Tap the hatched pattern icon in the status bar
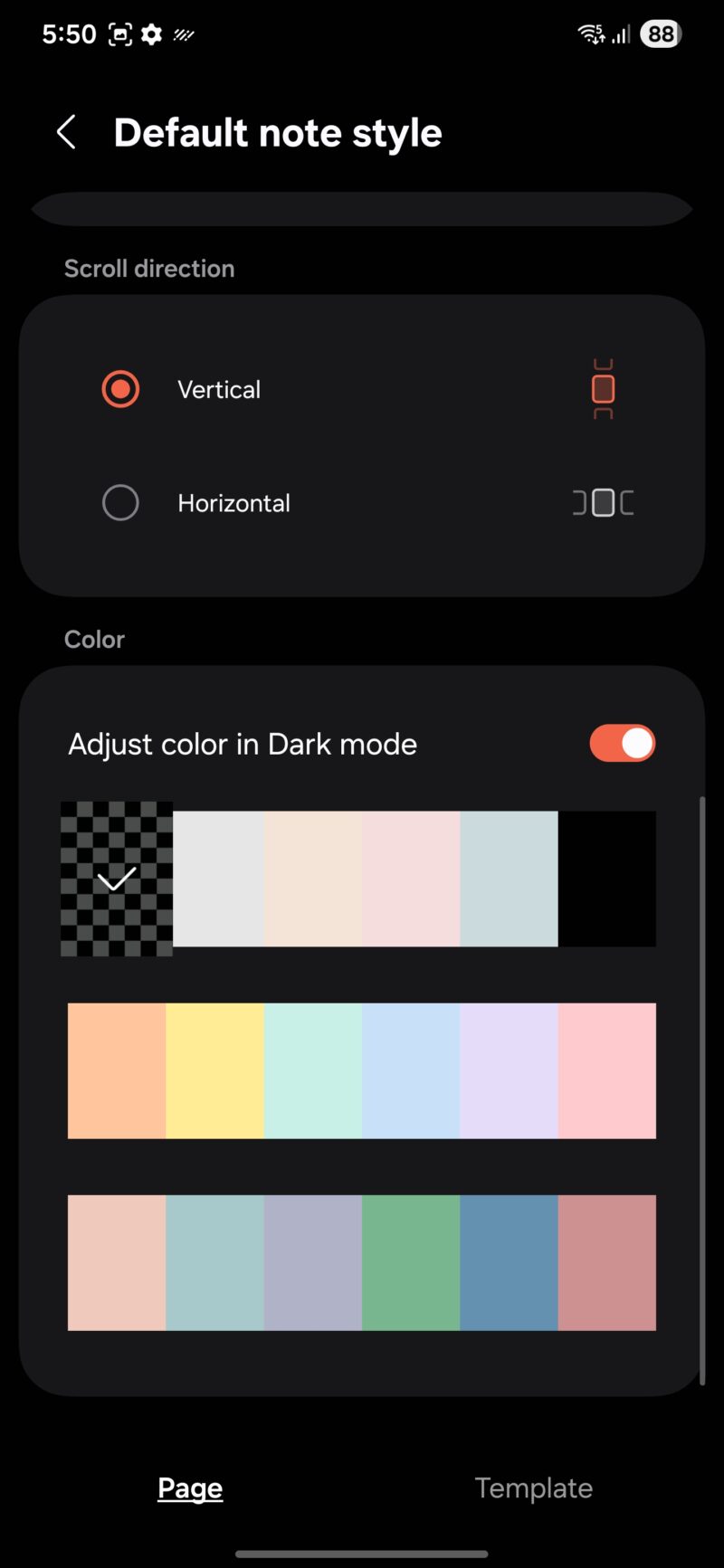 pyautogui.click(x=183, y=34)
